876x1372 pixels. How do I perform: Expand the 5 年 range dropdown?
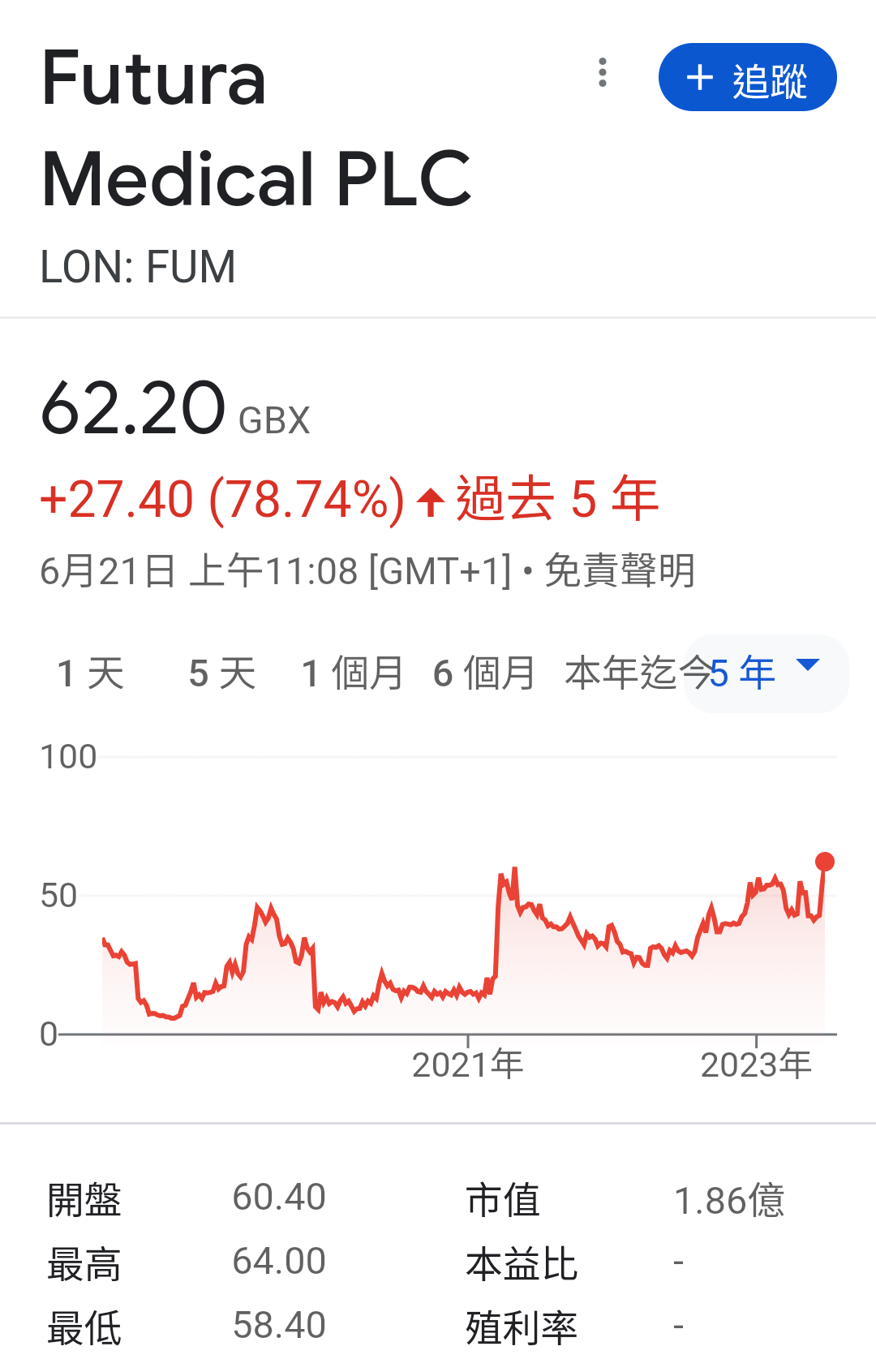(766, 673)
